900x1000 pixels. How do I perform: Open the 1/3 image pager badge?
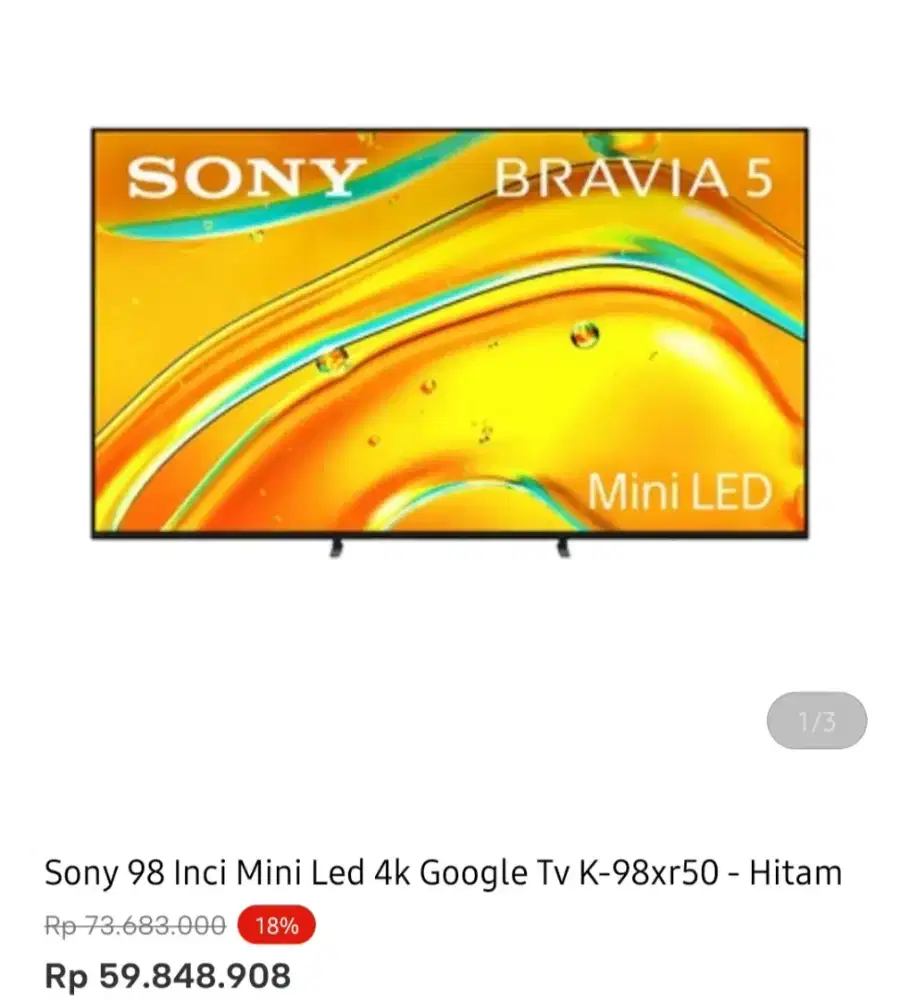click(817, 722)
